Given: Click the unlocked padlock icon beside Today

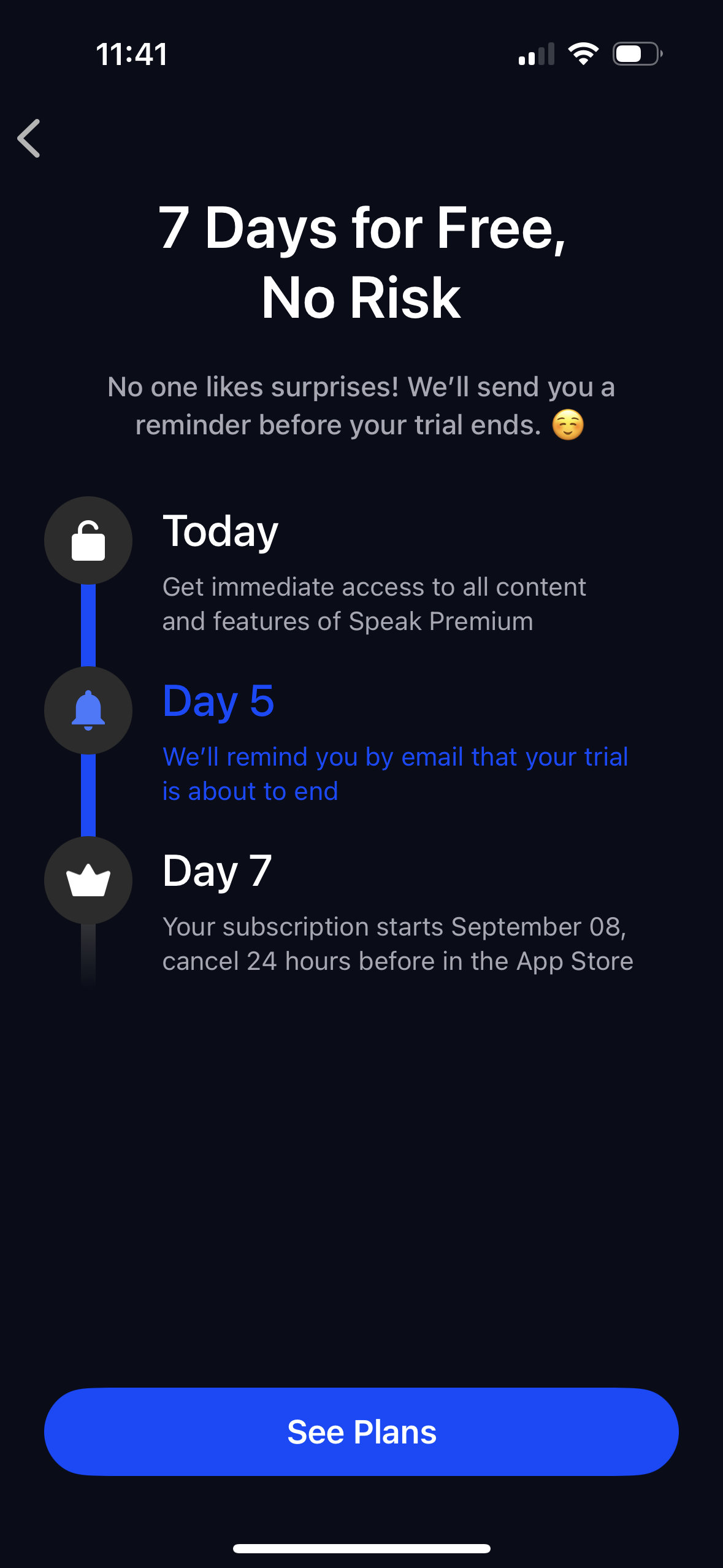Looking at the screenshot, I should (88, 540).
